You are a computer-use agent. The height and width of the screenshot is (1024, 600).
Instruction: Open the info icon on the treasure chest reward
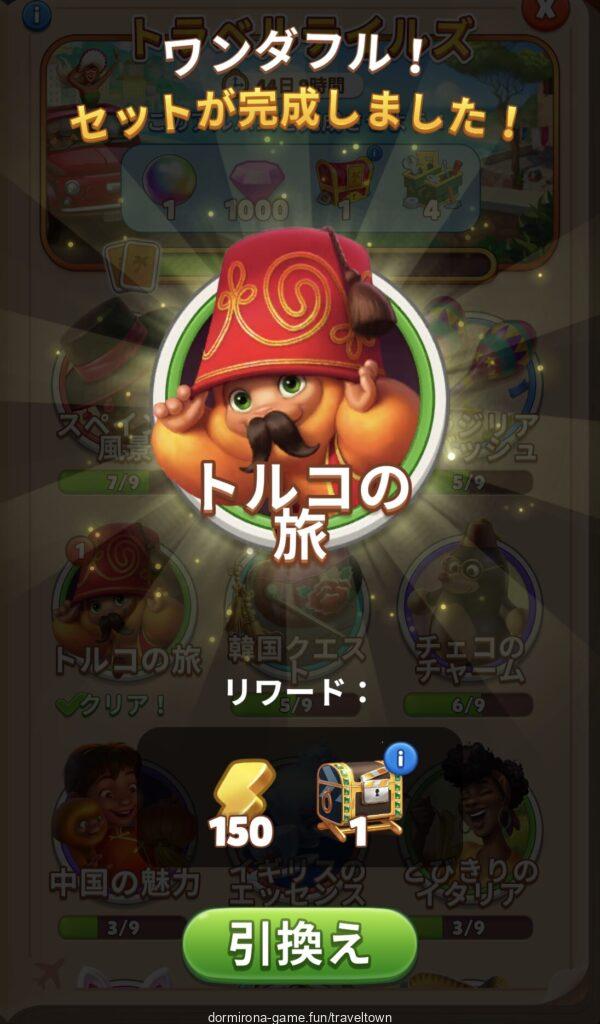[x=401, y=760]
